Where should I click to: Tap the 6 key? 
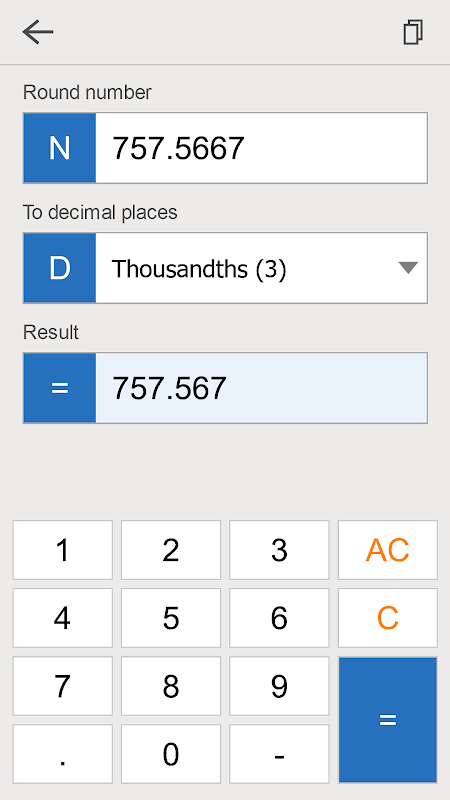[279, 618]
